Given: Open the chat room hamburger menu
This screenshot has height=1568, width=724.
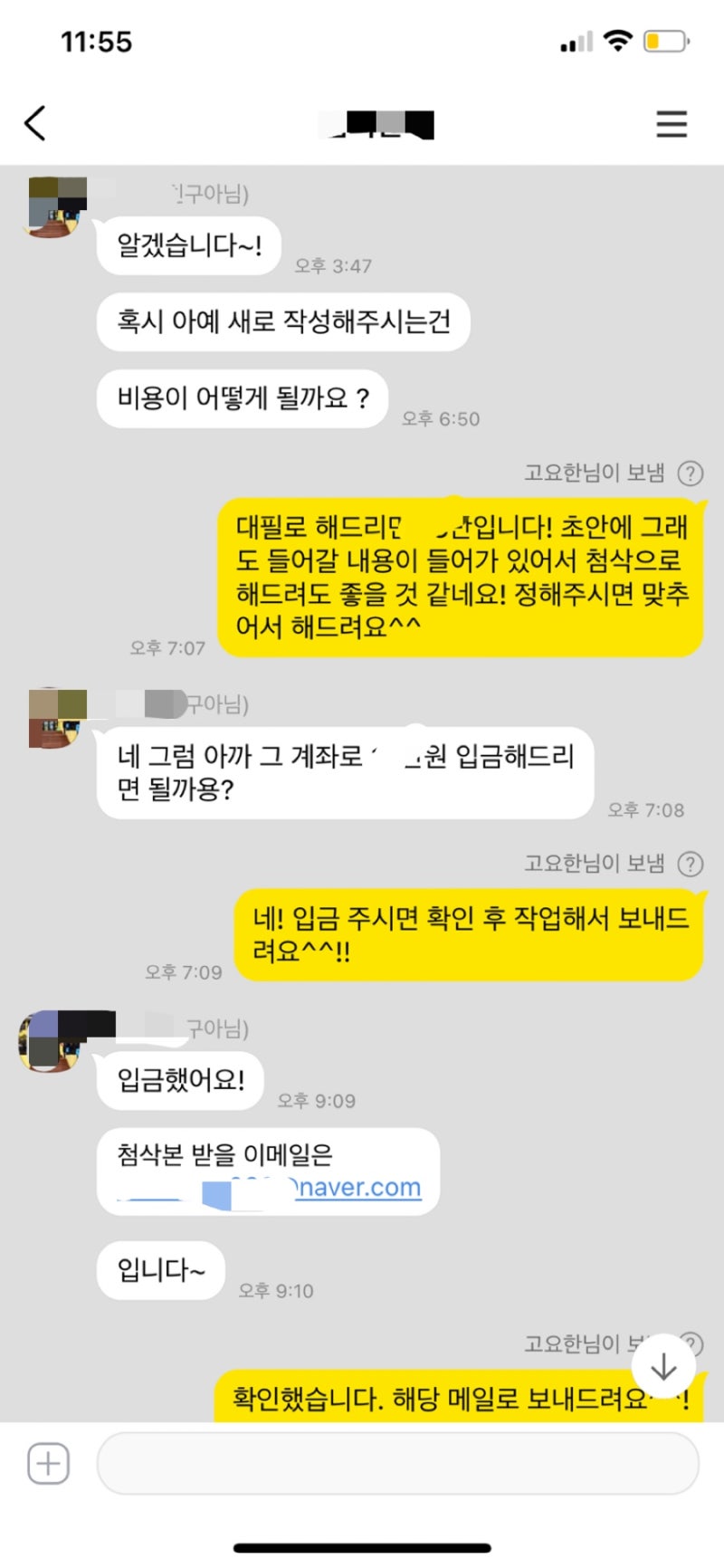Looking at the screenshot, I should [x=672, y=124].
